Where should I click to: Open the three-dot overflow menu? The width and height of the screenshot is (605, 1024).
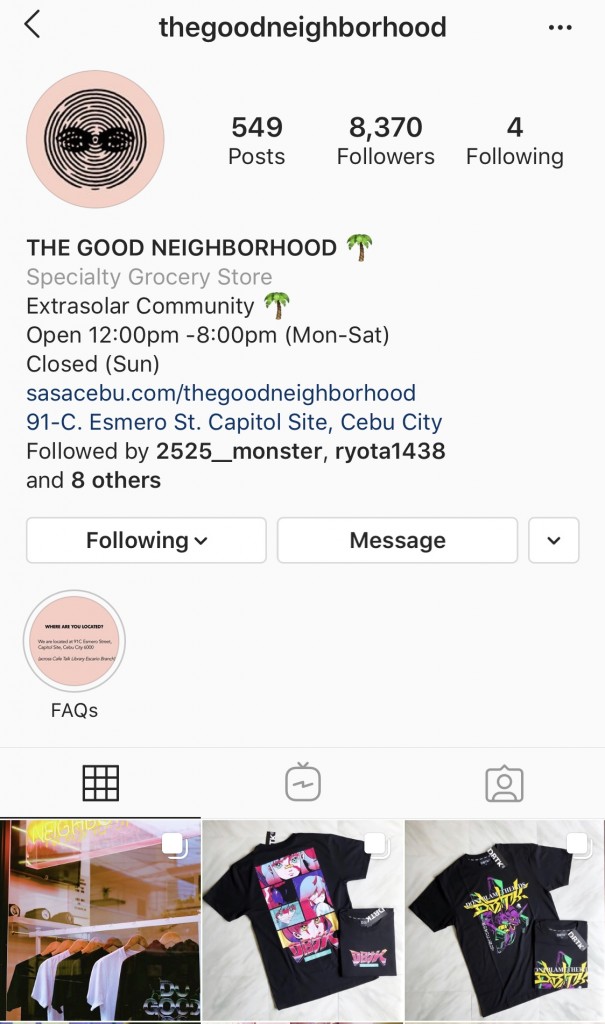560,27
